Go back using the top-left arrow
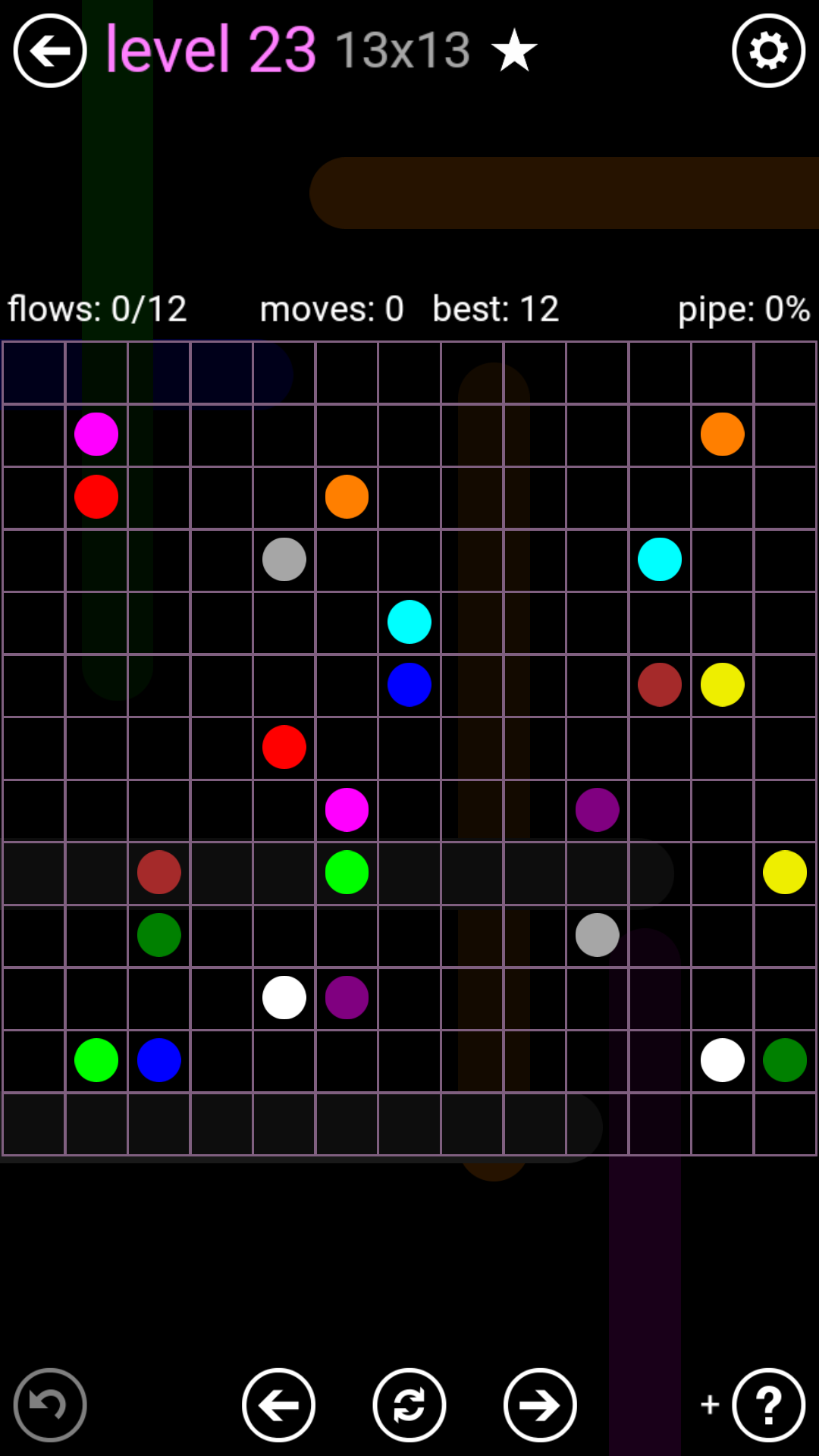Image resolution: width=819 pixels, height=1456 pixels. coord(50,51)
